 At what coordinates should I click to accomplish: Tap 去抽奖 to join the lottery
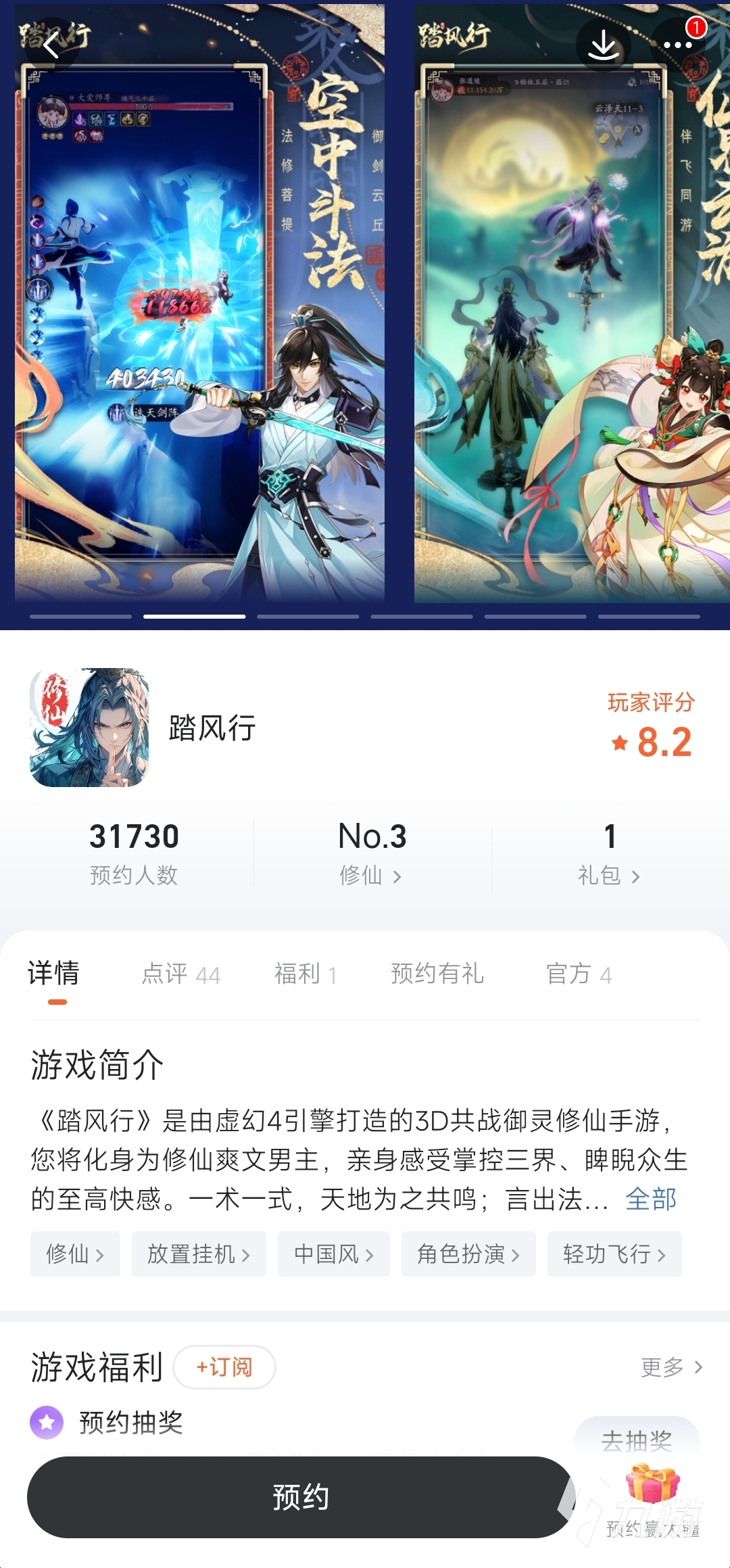pyautogui.click(x=637, y=1440)
